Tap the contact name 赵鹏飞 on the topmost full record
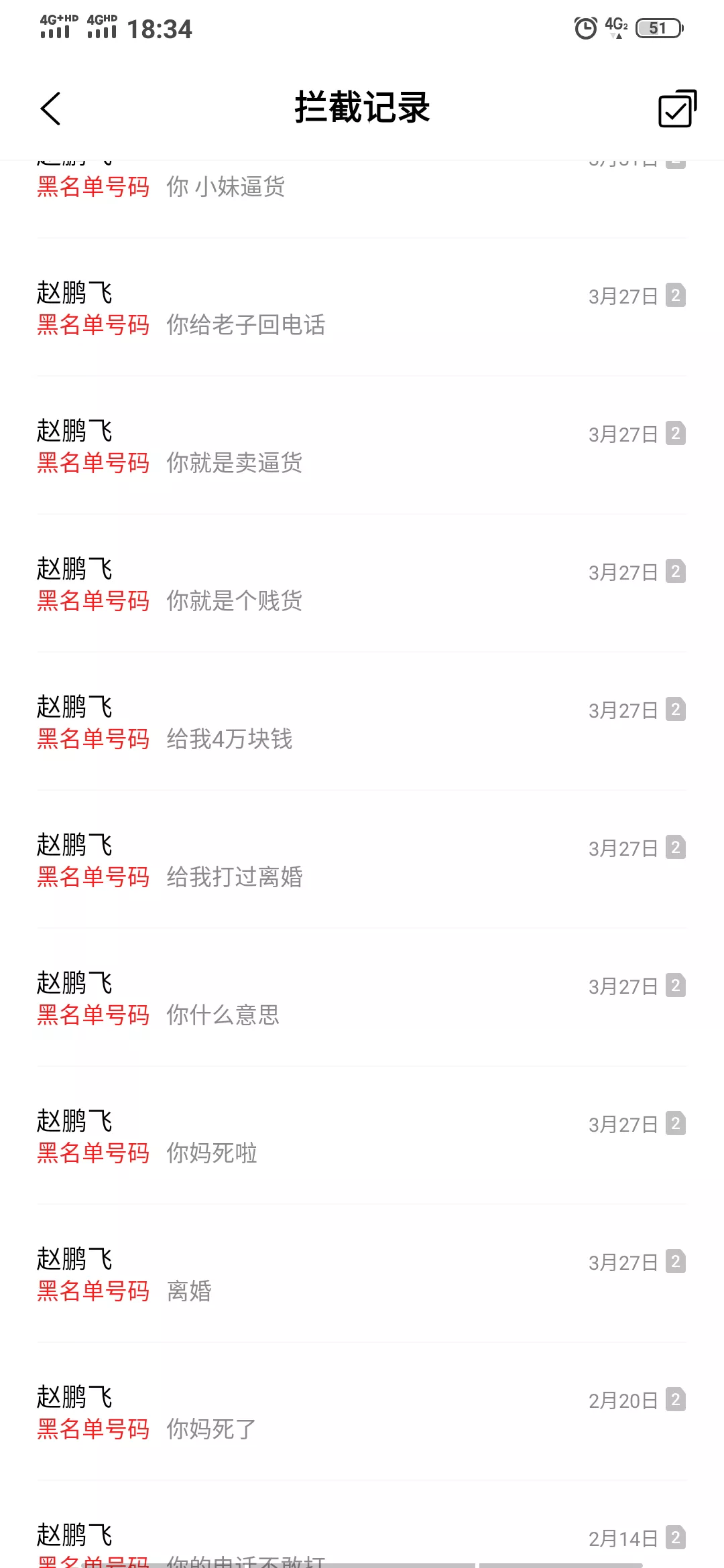Screen dimensions: 724x1568 click(74, 293)
